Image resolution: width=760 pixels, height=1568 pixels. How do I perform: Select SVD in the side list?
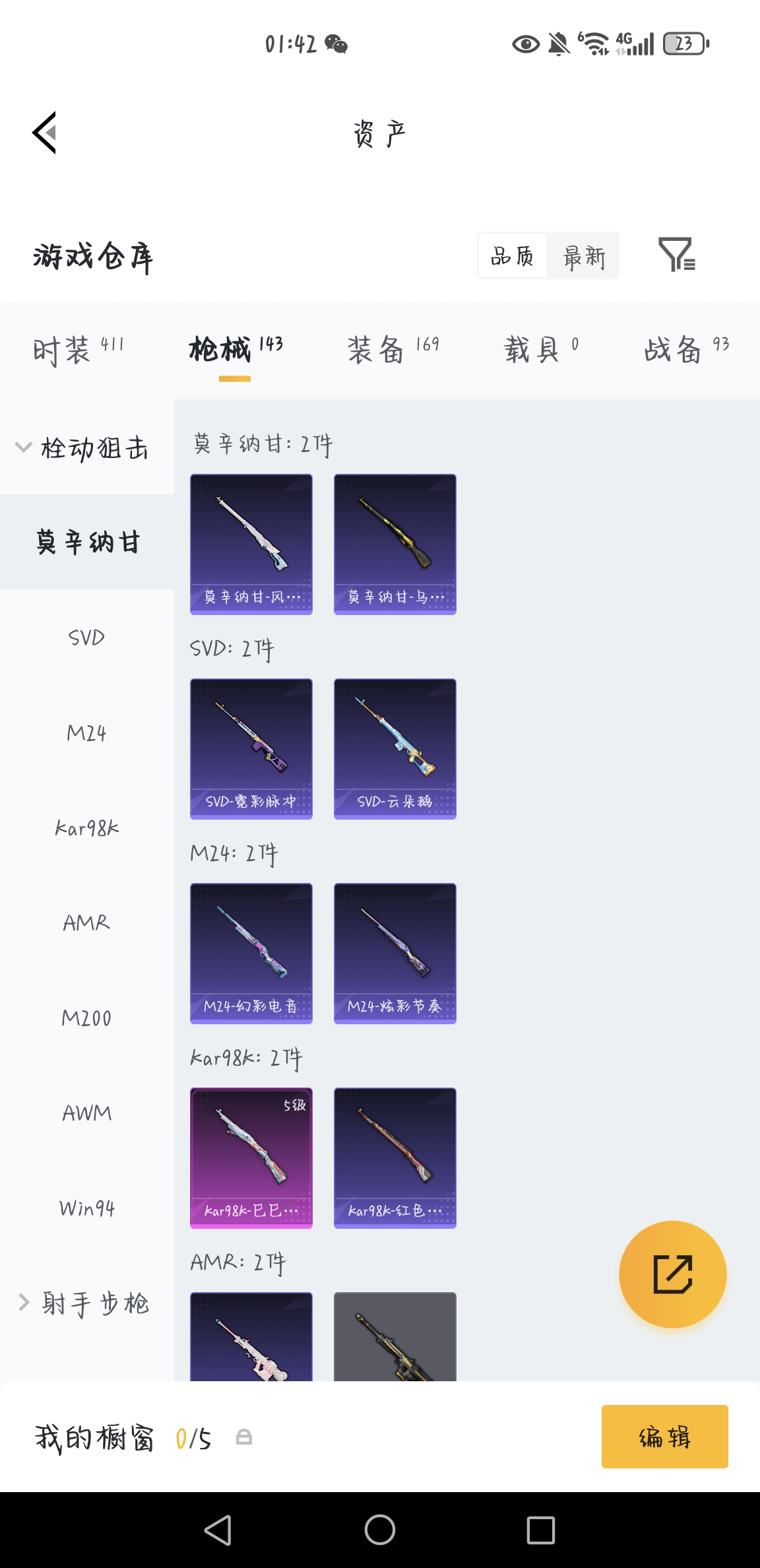click(86, 637)
